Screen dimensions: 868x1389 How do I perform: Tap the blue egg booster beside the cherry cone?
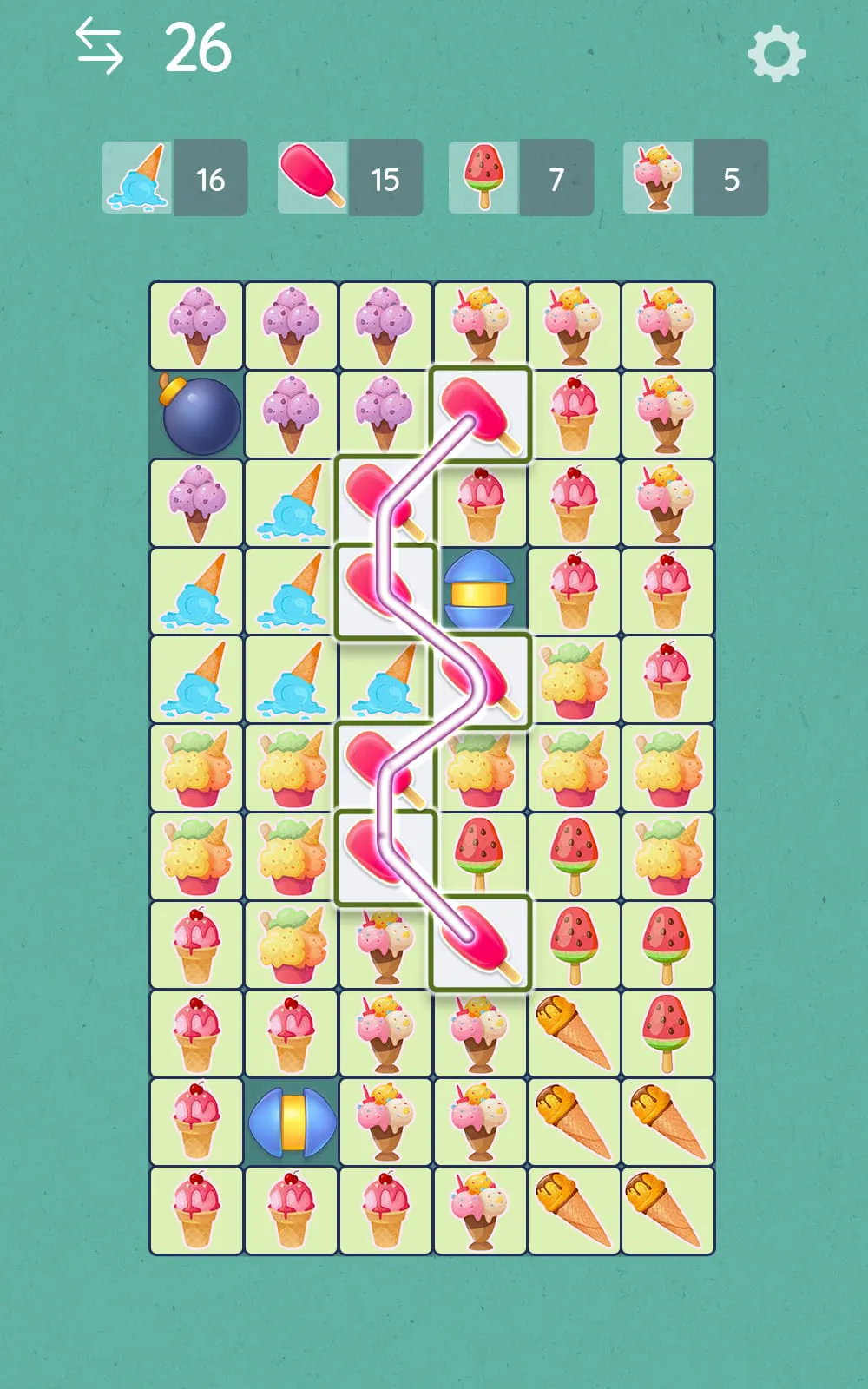(480, 589)
